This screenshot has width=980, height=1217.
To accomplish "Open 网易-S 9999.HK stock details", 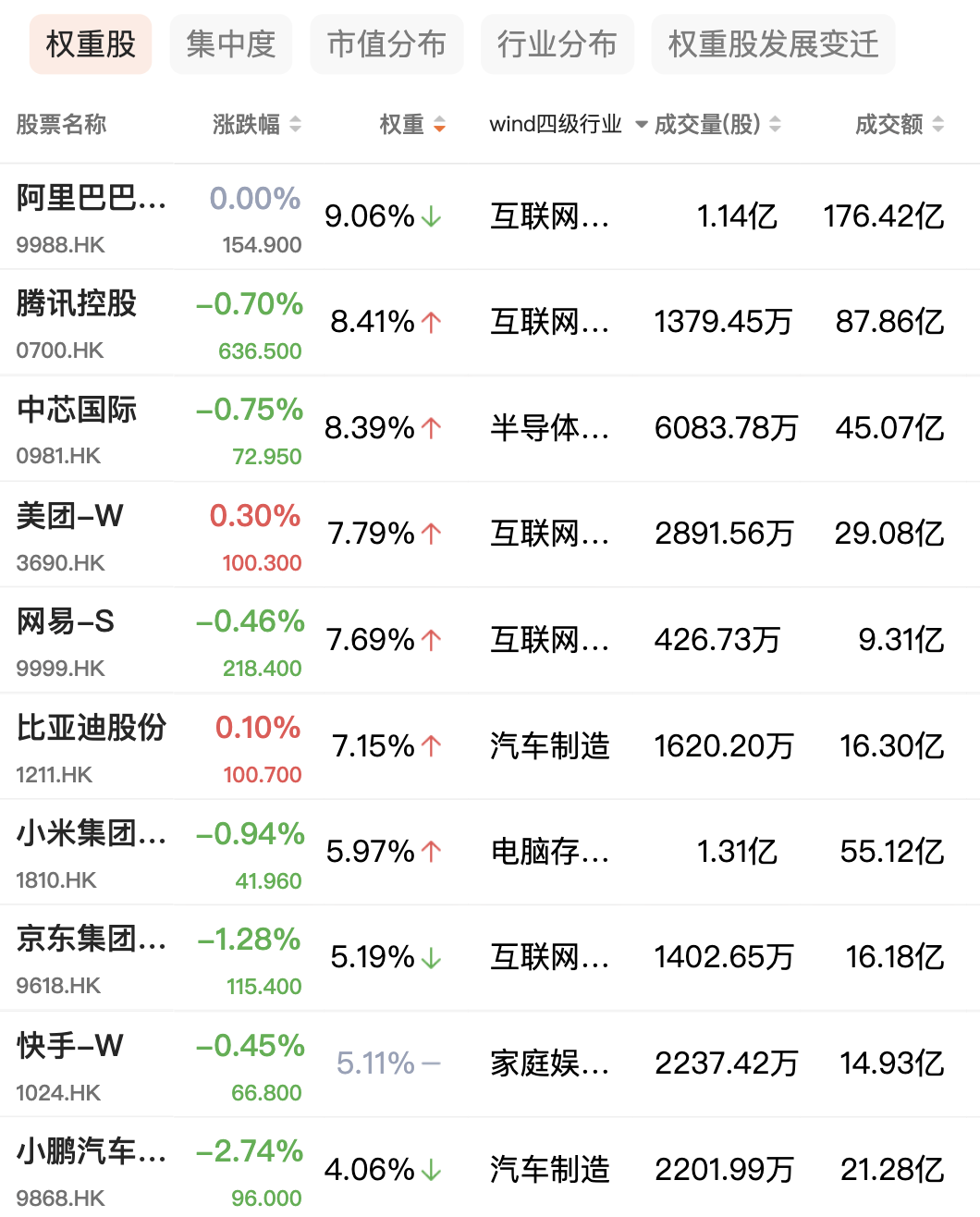I will tap(67, 640).
